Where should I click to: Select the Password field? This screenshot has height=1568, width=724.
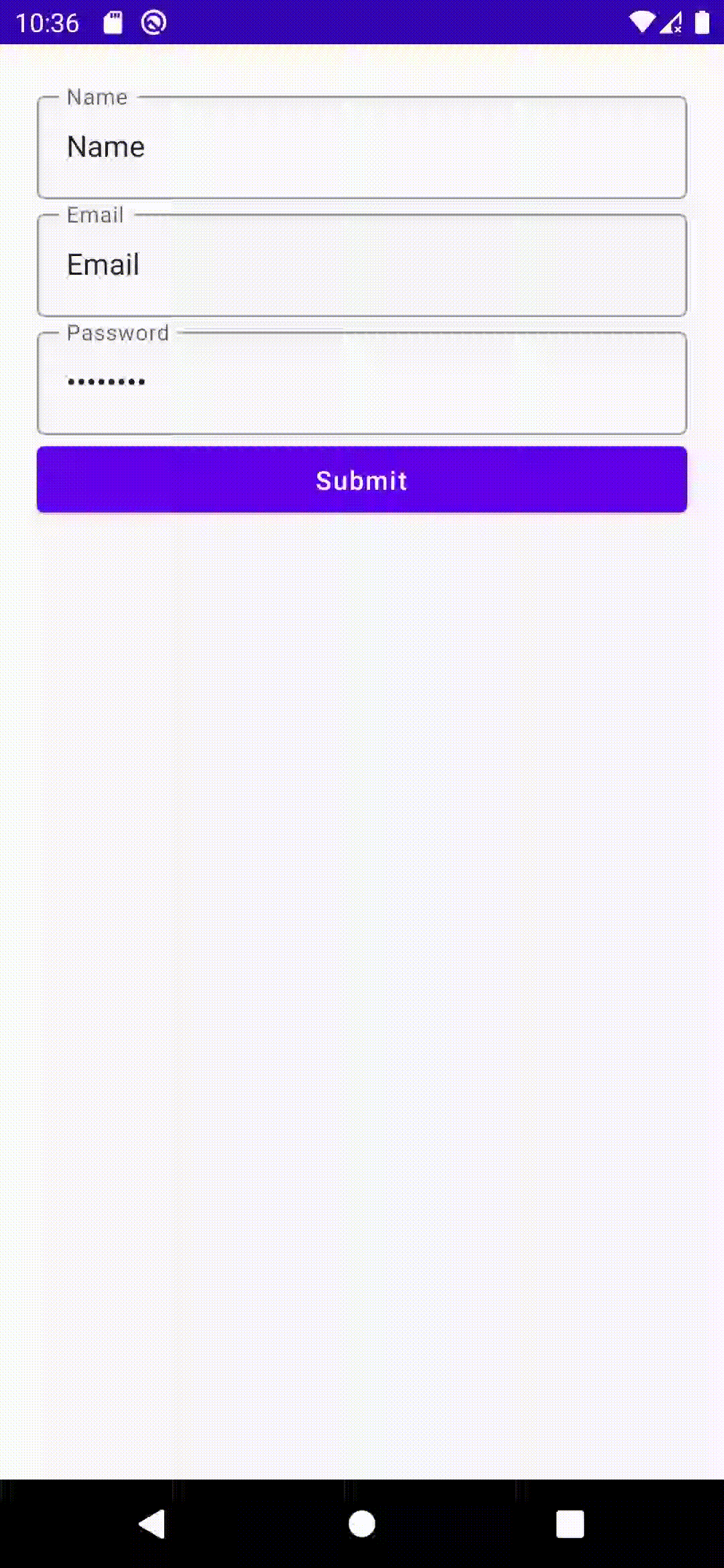362,383
